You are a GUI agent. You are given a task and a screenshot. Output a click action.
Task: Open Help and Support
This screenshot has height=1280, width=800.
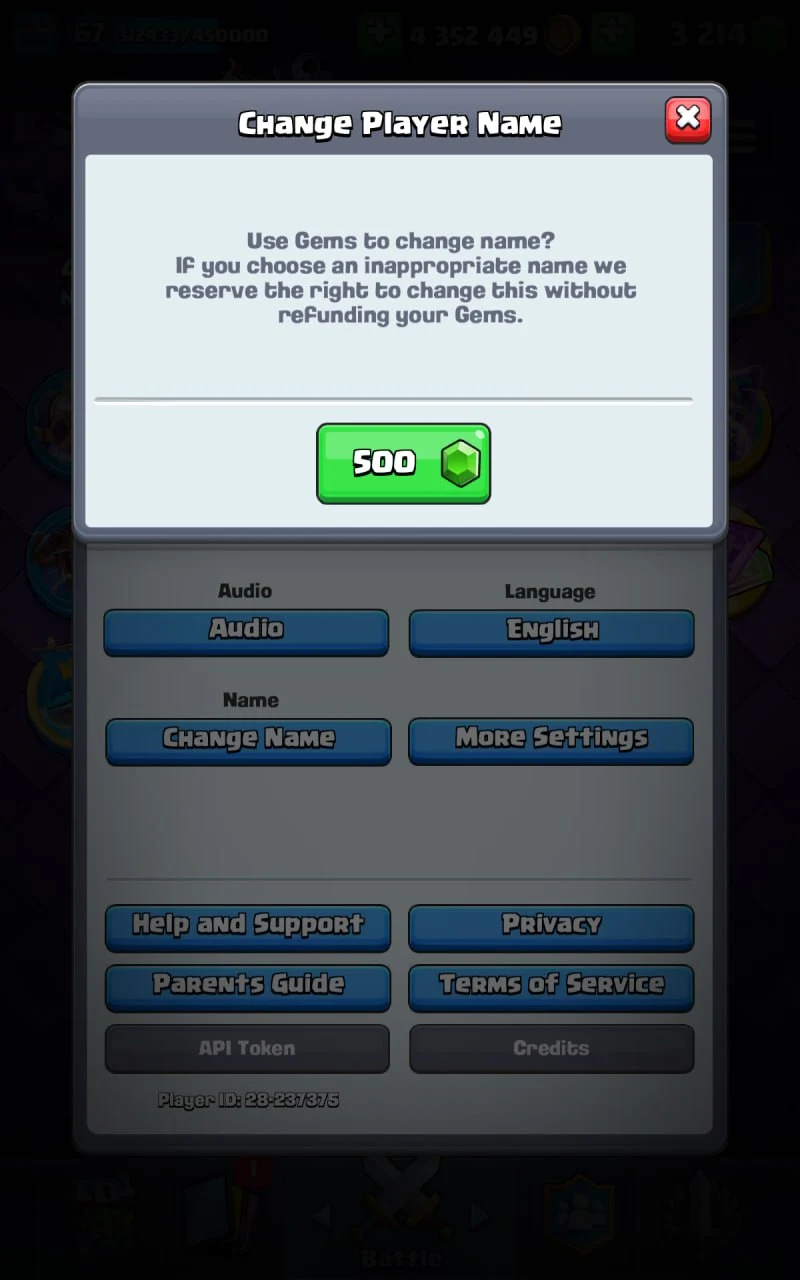coord(248,926)
